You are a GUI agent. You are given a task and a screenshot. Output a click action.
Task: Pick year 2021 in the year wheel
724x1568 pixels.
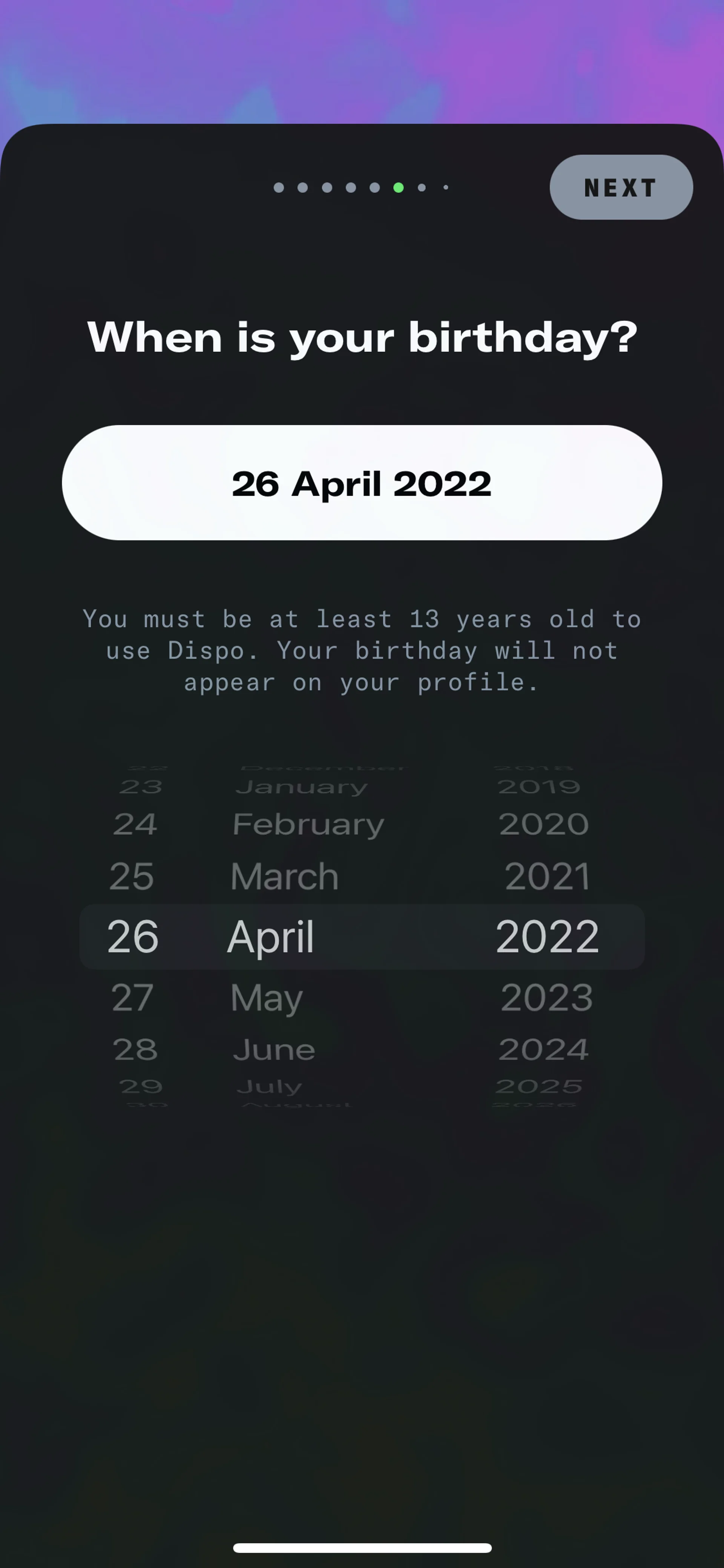(x=547, y=877)
